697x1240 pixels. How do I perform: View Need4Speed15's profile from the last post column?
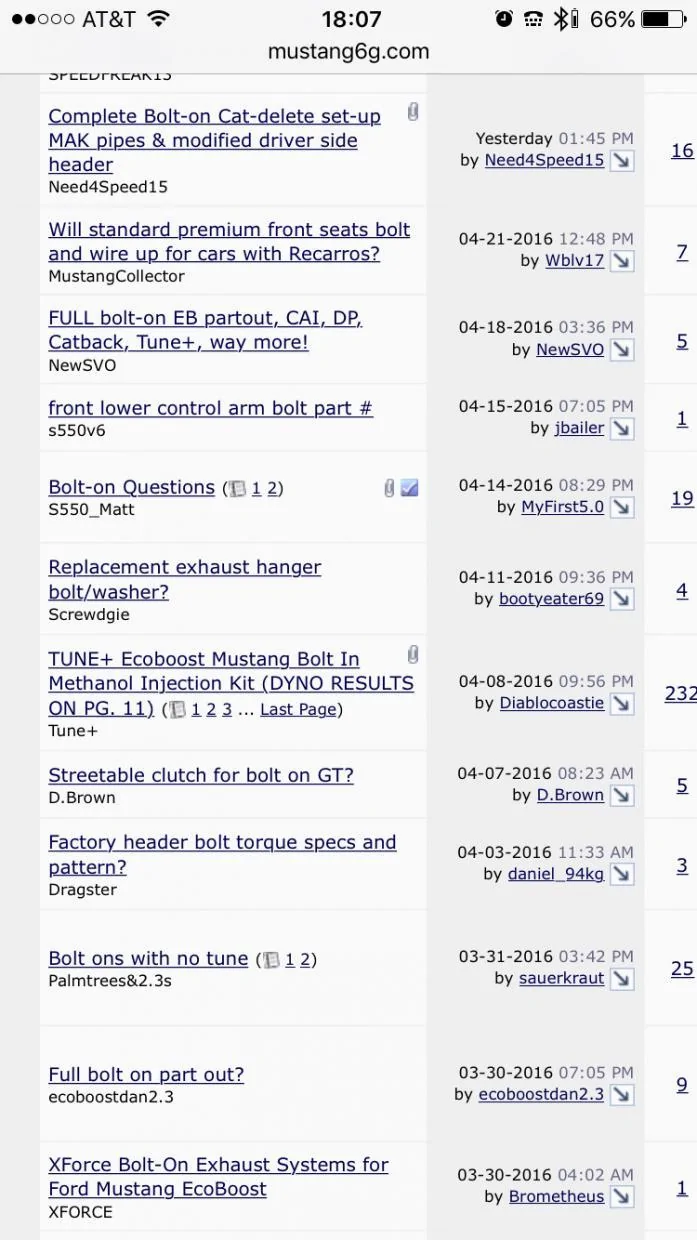[x=544, y=160]
